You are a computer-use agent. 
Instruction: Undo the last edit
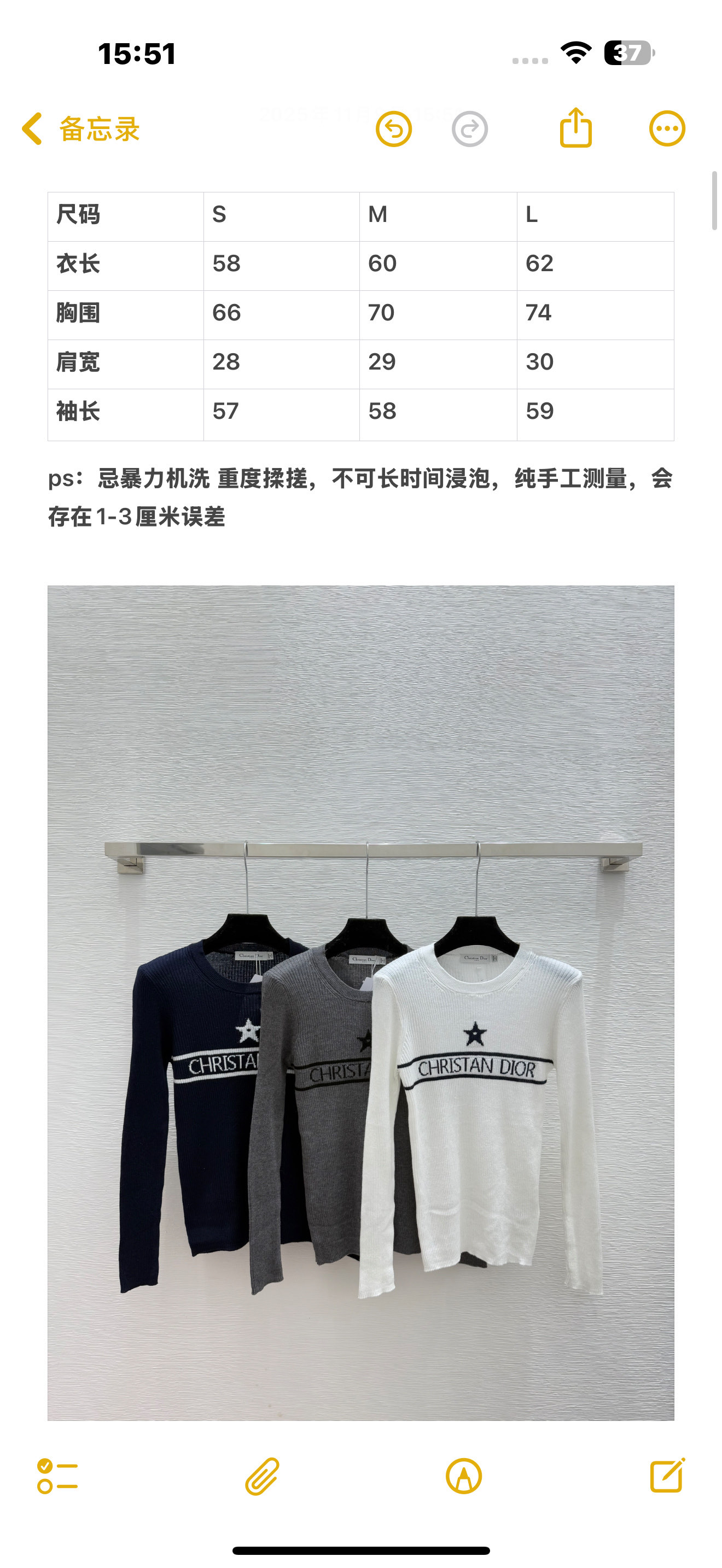point(393,129)
